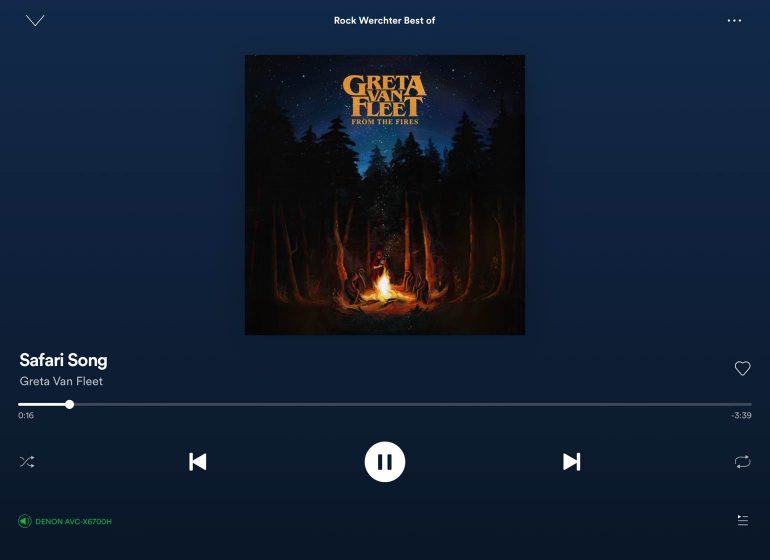Pause Safari Song
This screenshot has height=560, width=770.
385,462
